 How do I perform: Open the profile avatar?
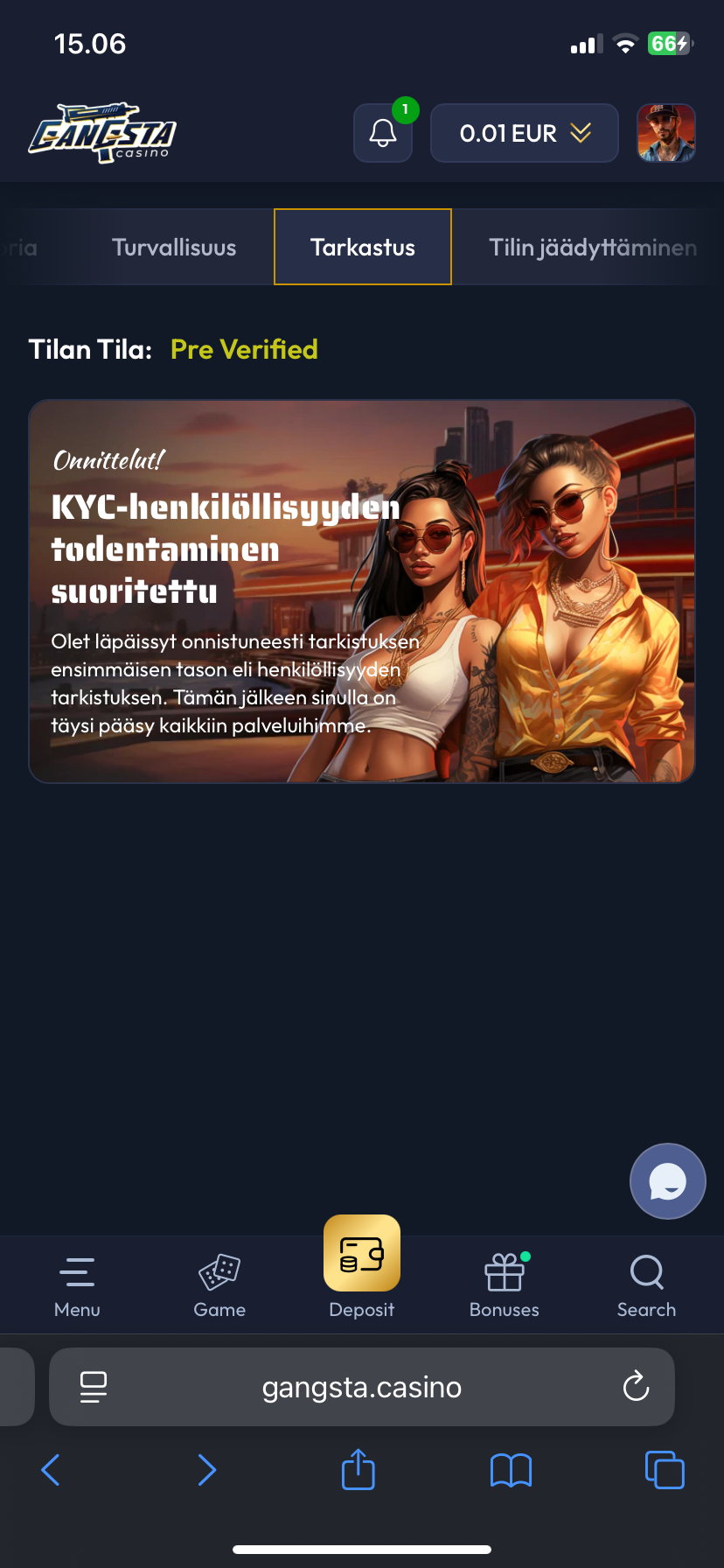[666, 133]
